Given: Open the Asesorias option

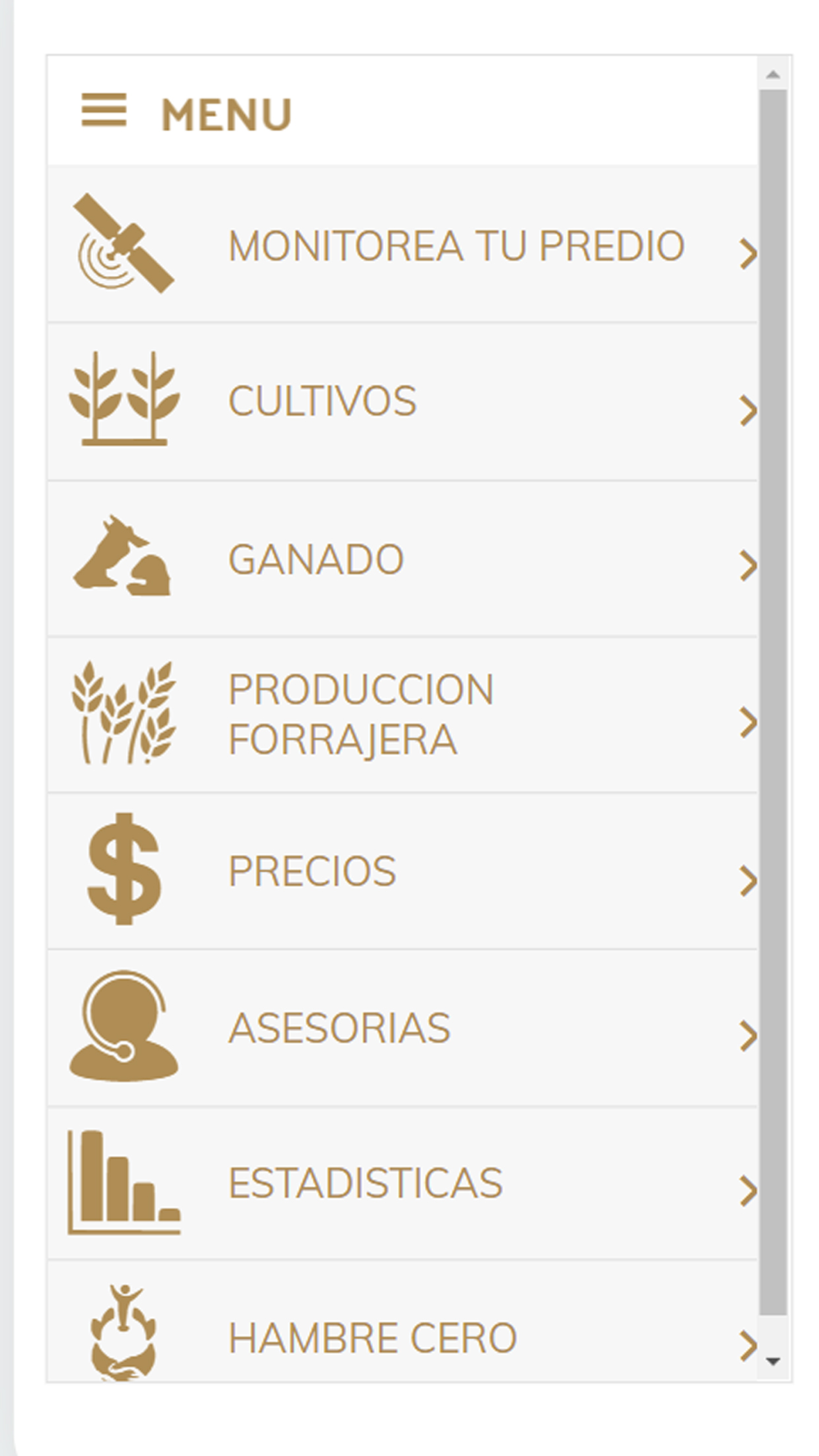Looking at the screenshot, I should pos(339,1029).
